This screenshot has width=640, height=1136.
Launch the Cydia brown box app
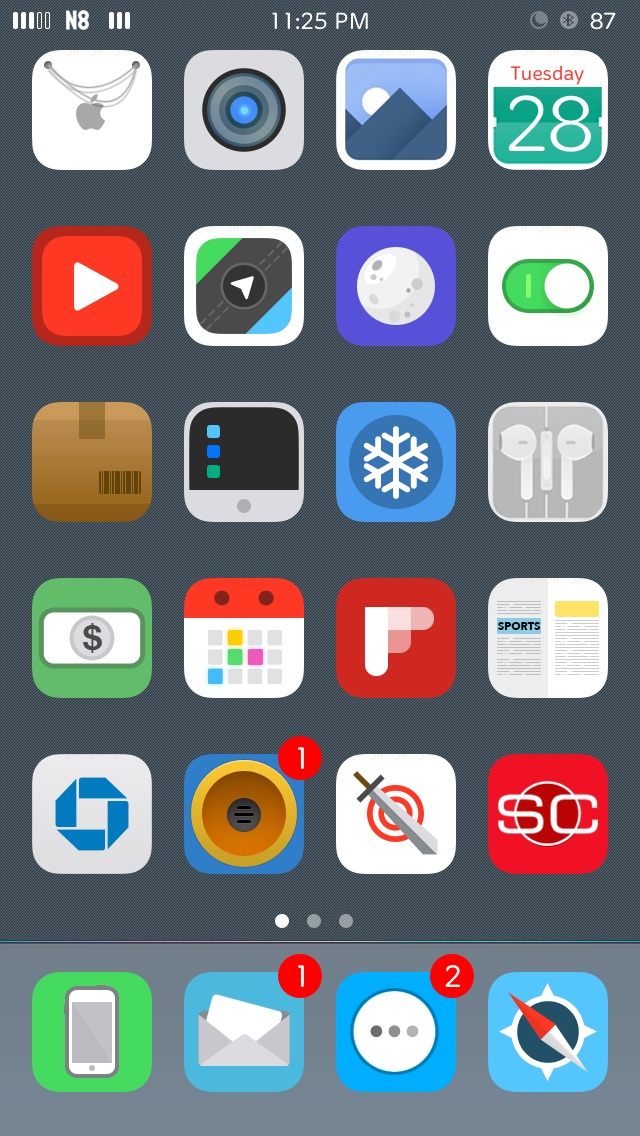pos(92,462)
